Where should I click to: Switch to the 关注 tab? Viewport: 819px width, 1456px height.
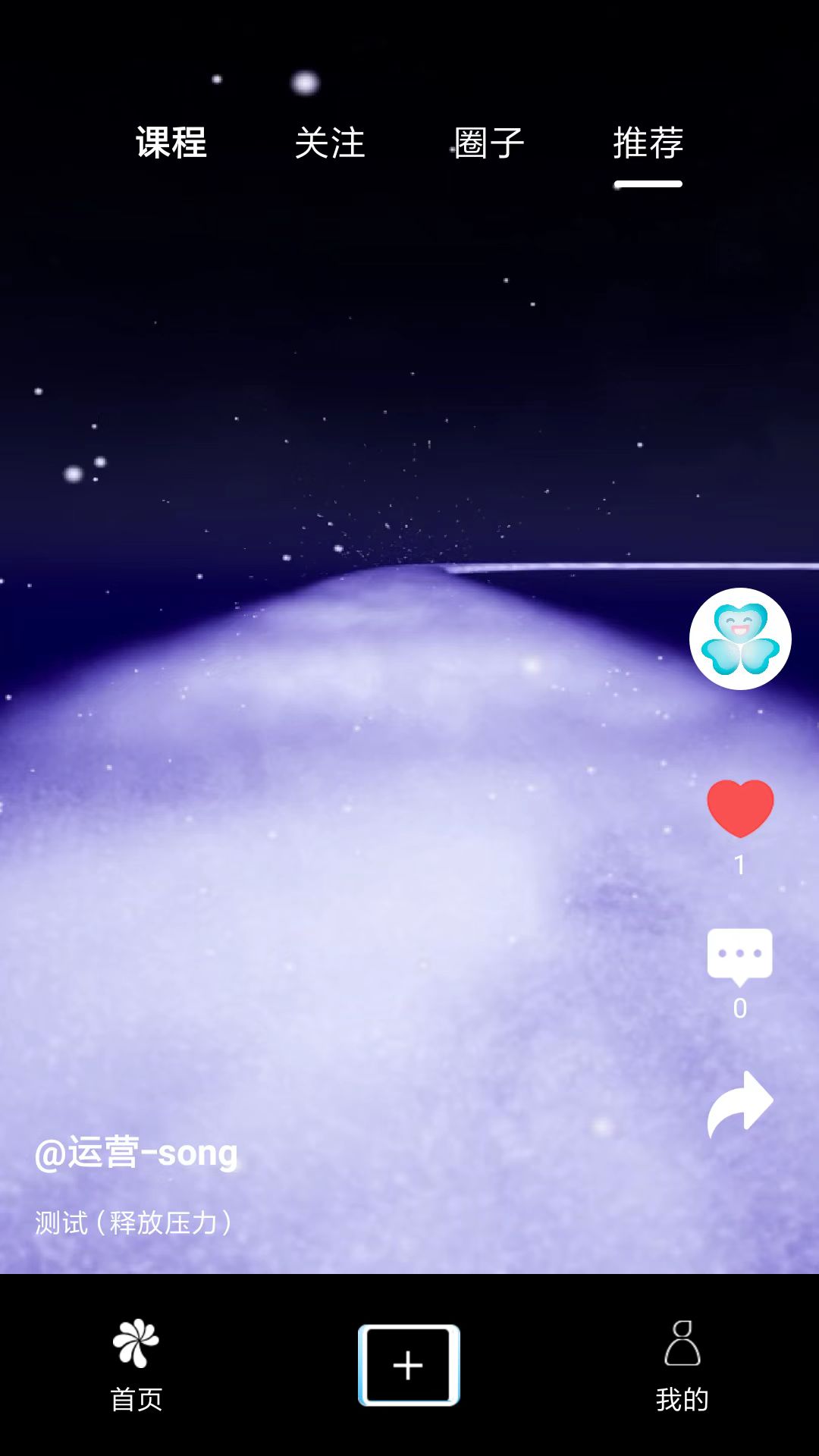tap(330, 143)
